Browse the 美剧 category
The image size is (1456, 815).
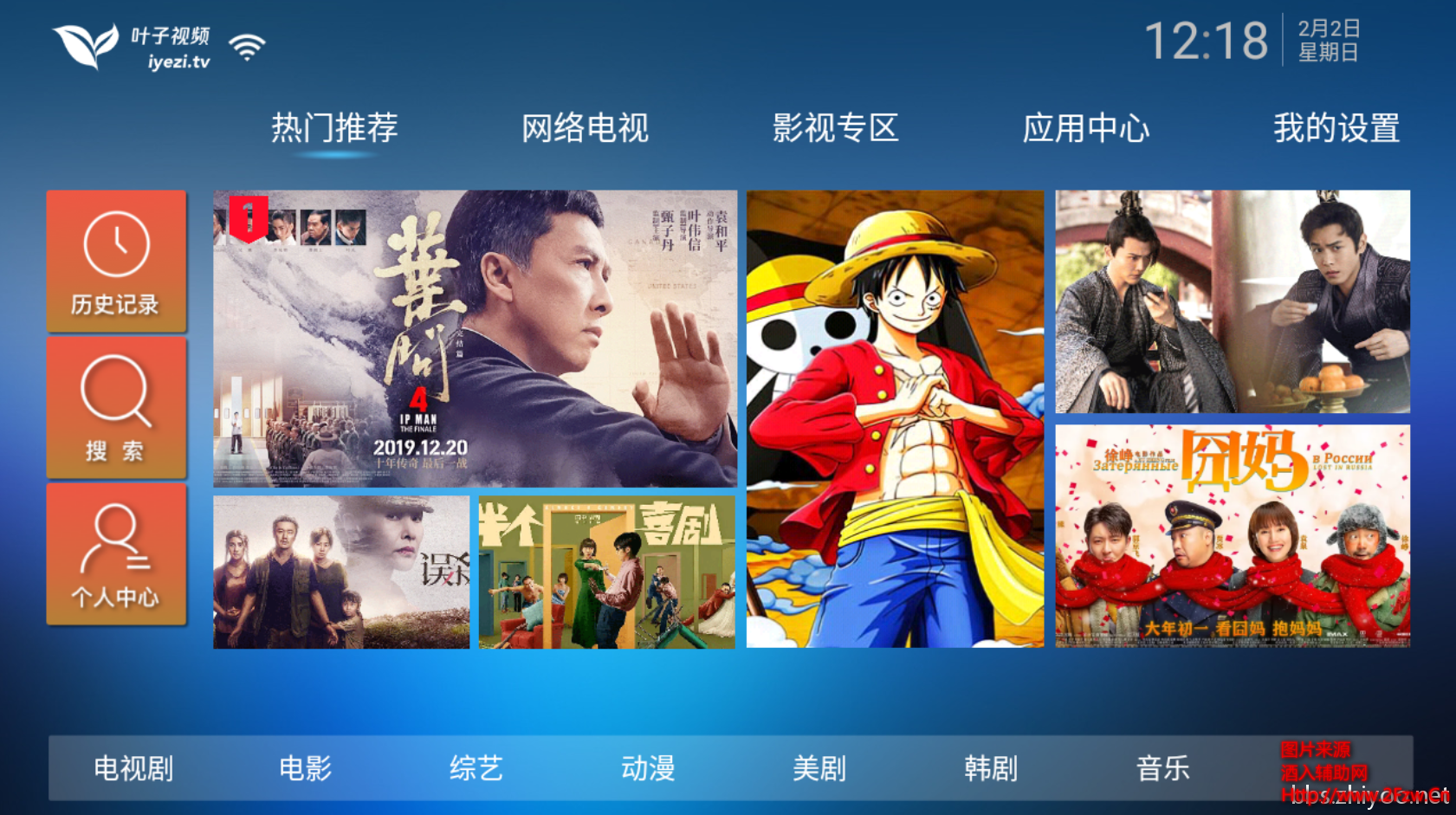(819, 768)
